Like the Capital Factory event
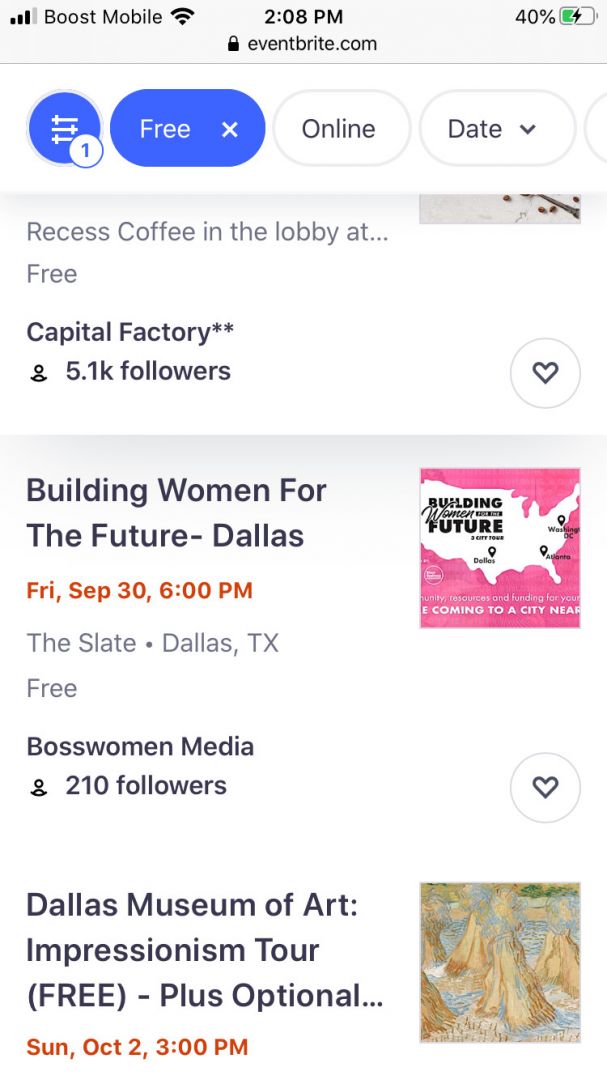 [x=545, y=373]
